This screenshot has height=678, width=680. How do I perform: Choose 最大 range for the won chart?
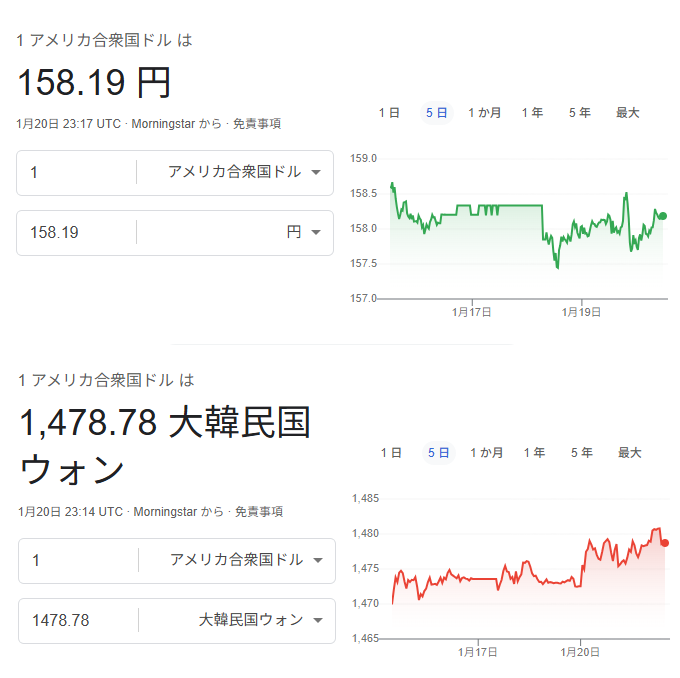point(630,453)
